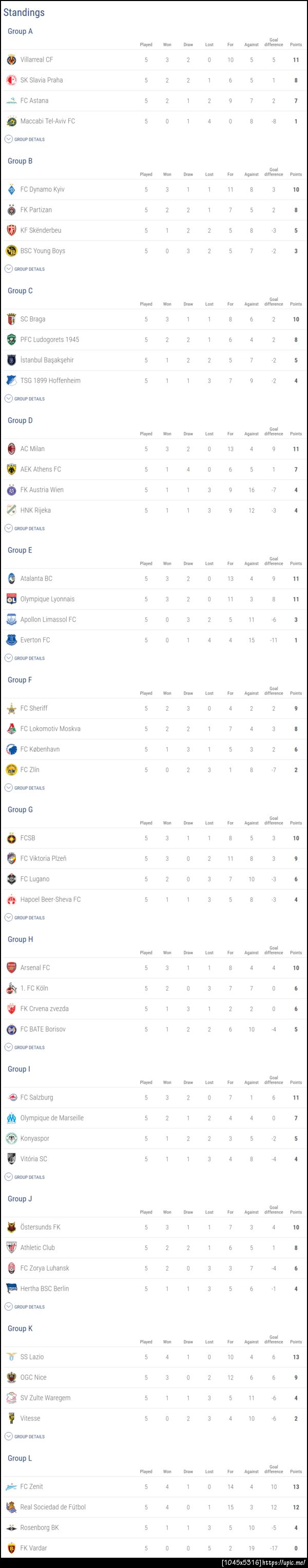Open Group E details
The width and height of the screenshot is (308, 1568).
click(25, 658)
